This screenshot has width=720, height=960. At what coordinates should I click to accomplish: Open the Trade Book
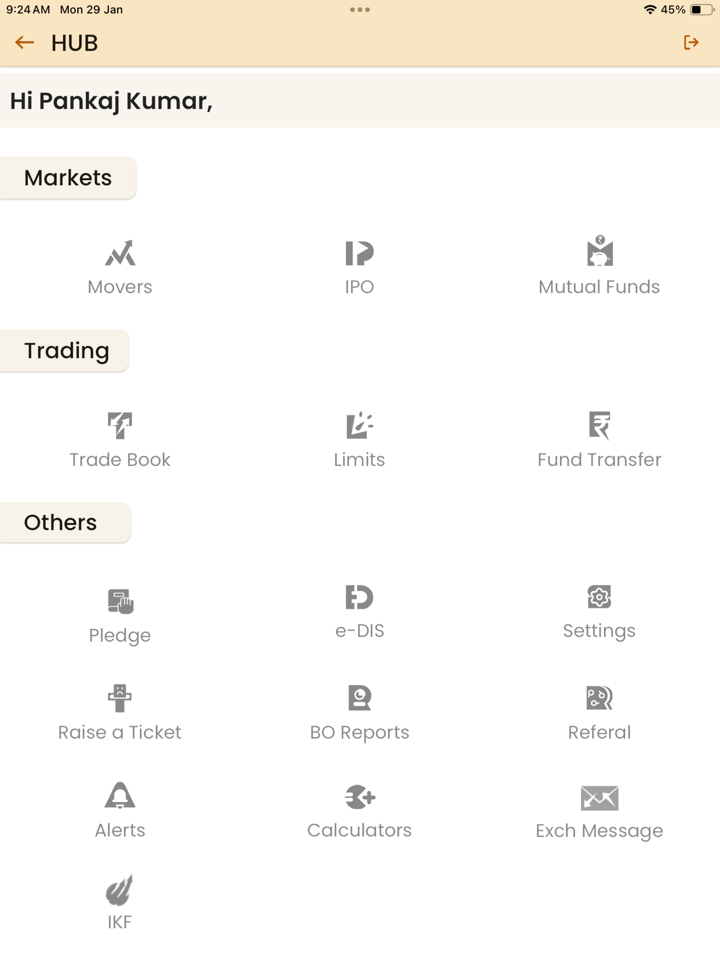(x=120, y=440)
